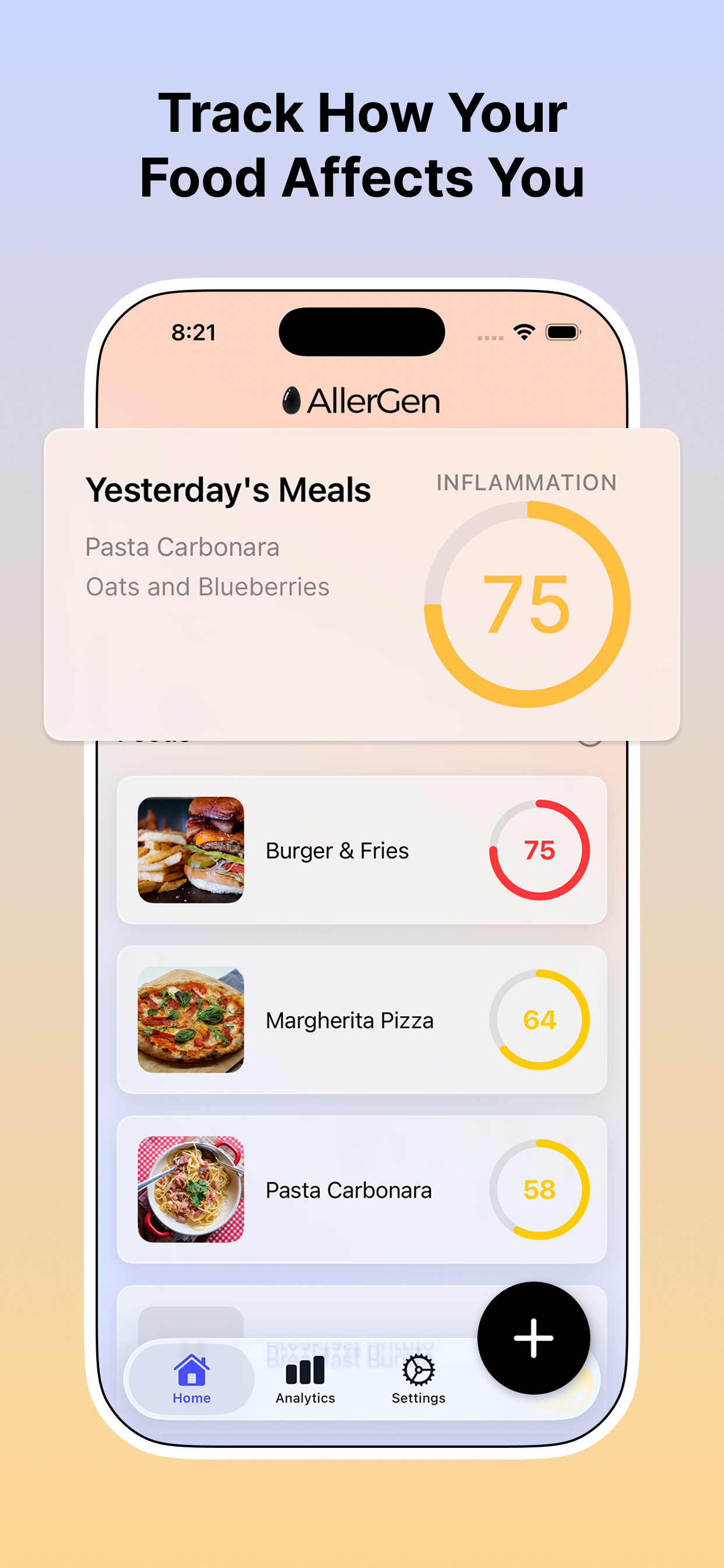Tap the yellow inflammation gauge showing 75
Image resolution: width=724 pixels, height=1568 pixels.
coord(528,603)
